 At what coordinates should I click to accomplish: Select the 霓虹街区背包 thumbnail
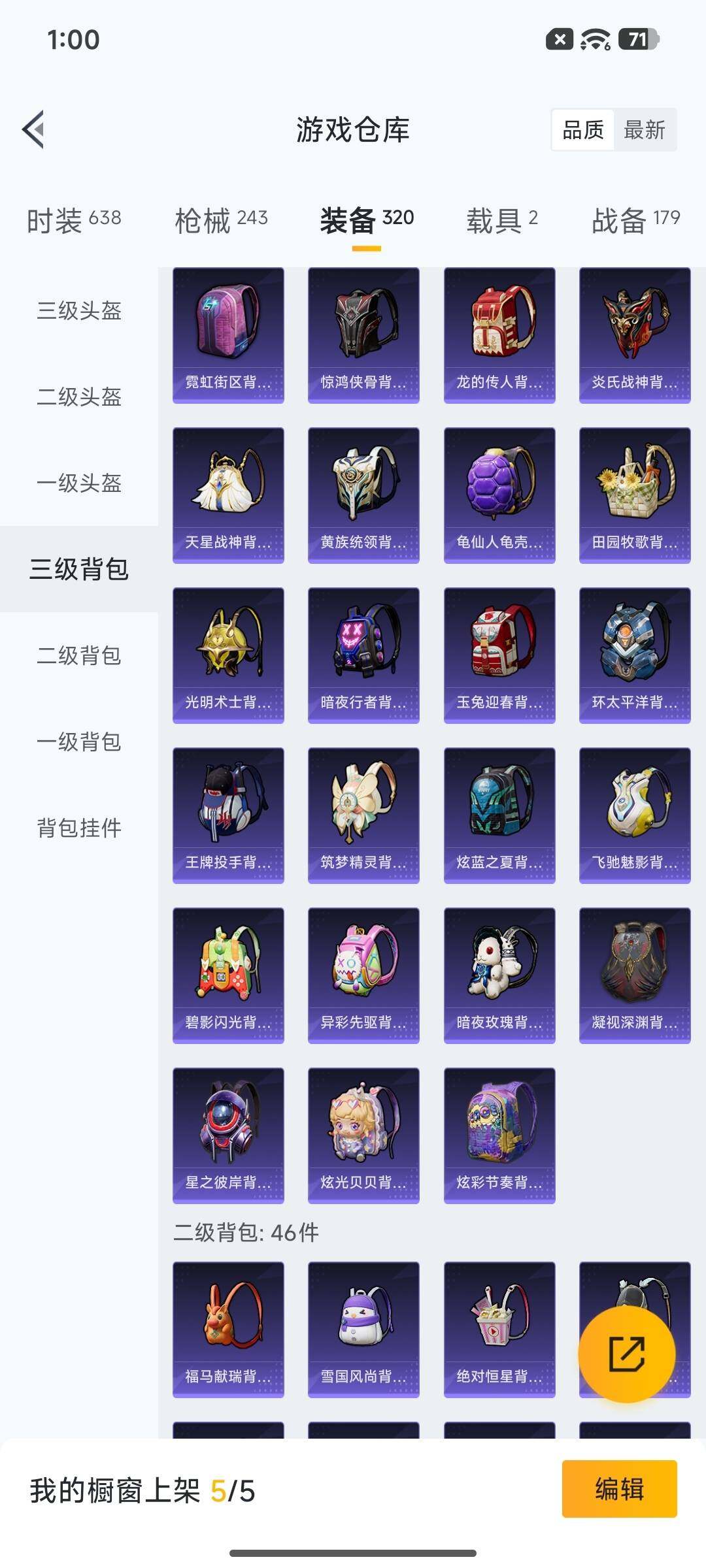pos(227,333)
